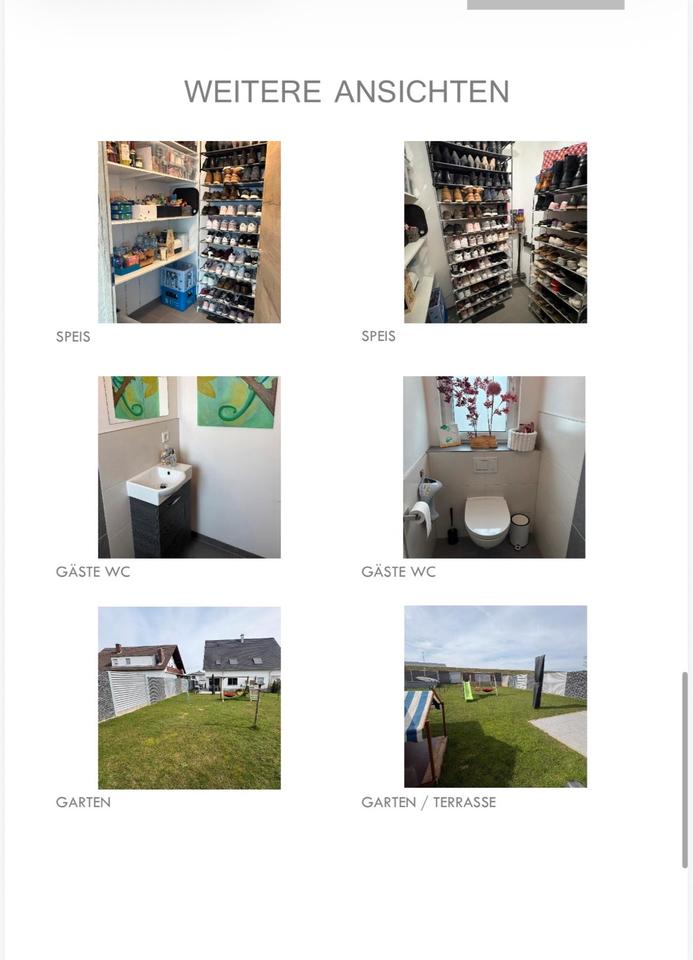This screenshot has height=960, width=693.
Task: Enlarge the Garten / Terrasse photo
Action: 495,697
